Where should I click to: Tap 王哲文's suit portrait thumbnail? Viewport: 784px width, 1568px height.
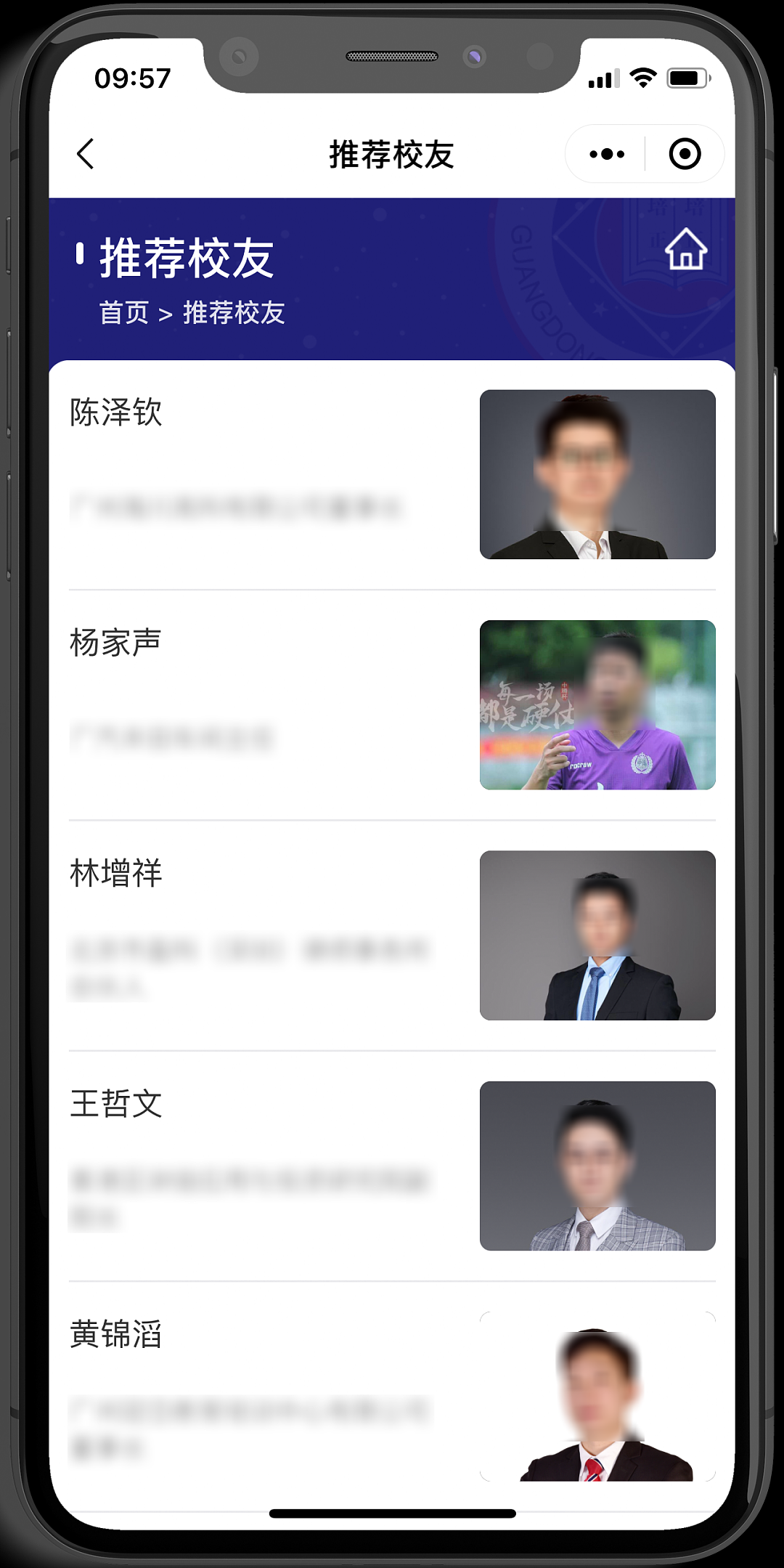pyautogui.click(x=597, y=1167)
